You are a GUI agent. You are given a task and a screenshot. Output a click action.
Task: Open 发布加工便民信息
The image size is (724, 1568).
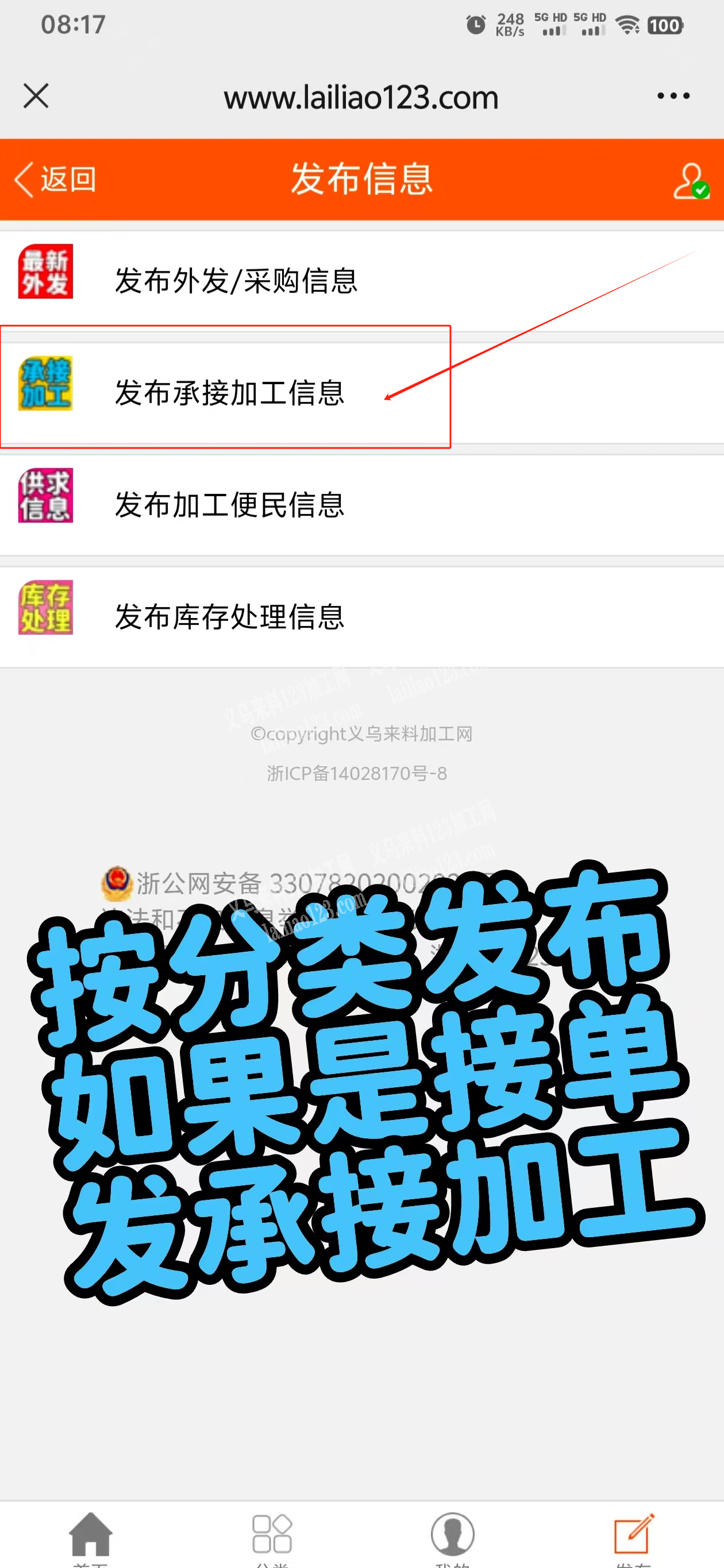[230, 505]
